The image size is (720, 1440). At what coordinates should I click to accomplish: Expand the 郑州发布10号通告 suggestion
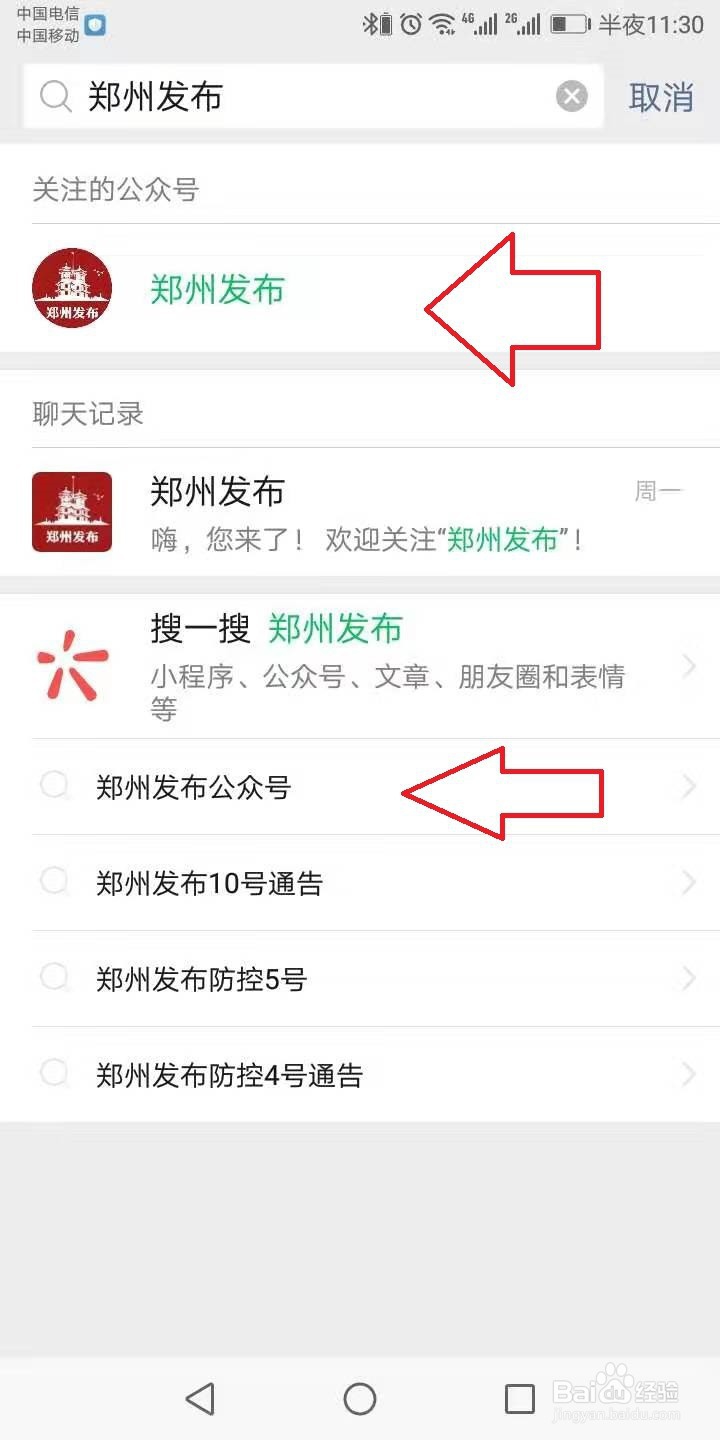click(689, 882)
